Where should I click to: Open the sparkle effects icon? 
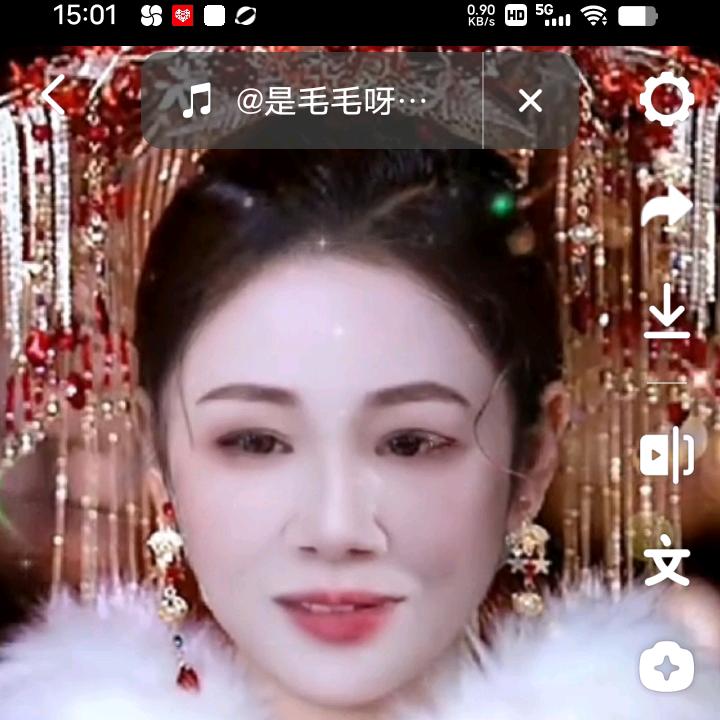tap(666, 667)
